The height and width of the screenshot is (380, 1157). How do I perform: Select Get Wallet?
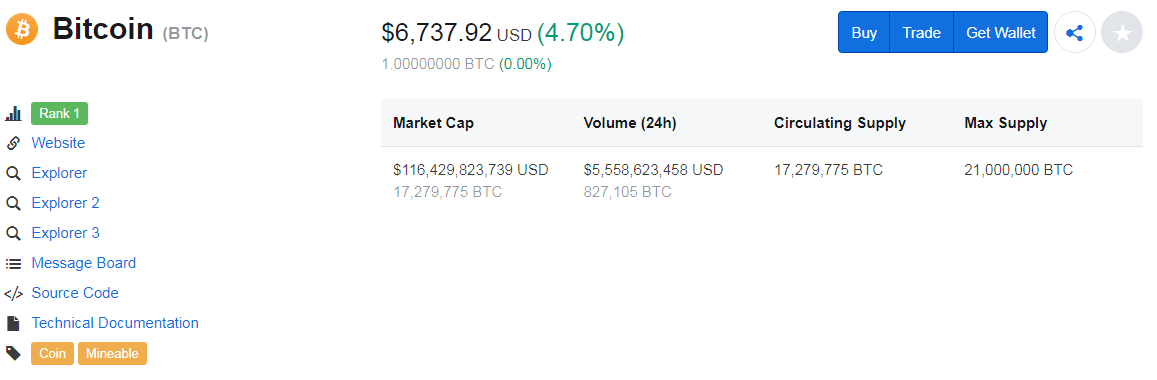pos(1001,32)
